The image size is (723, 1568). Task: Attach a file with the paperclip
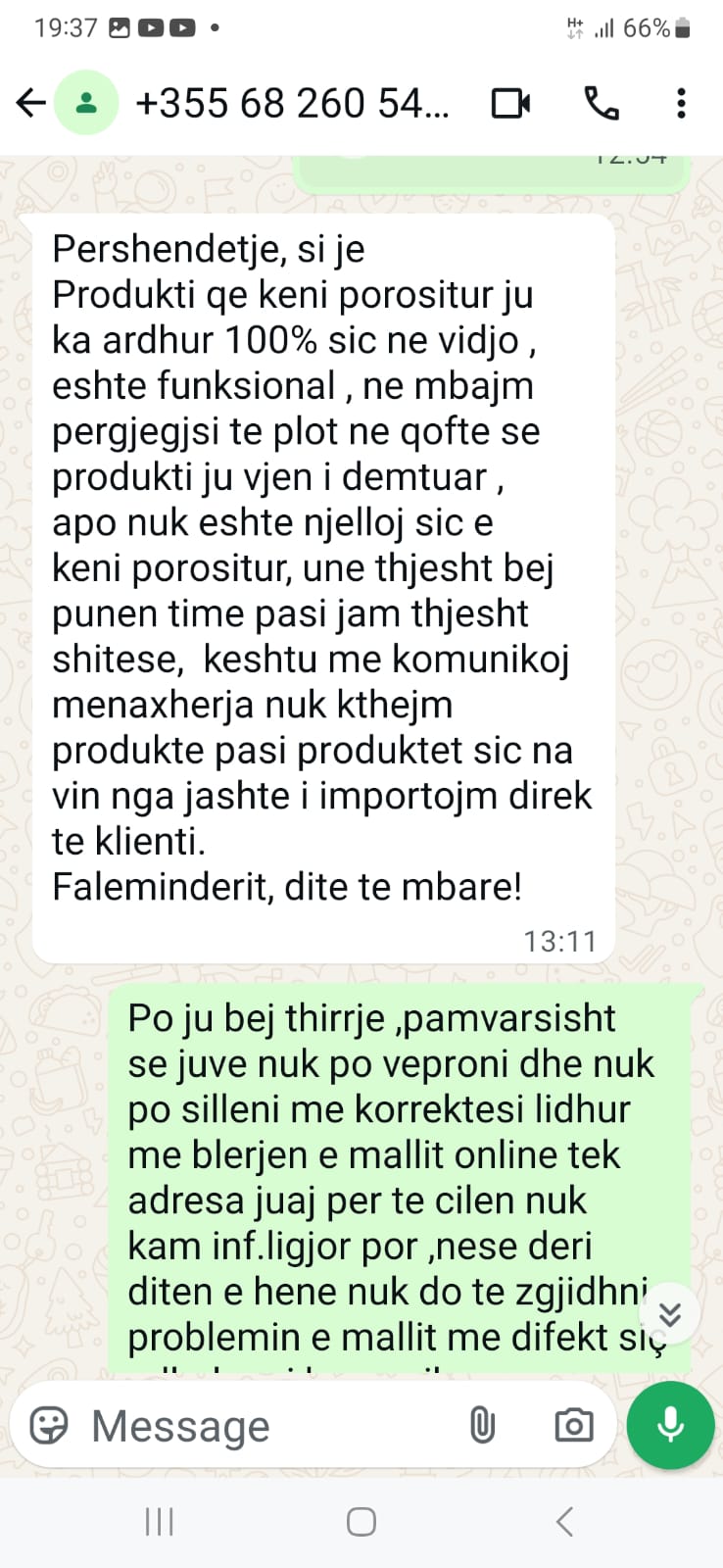[x=482, y=1426]
